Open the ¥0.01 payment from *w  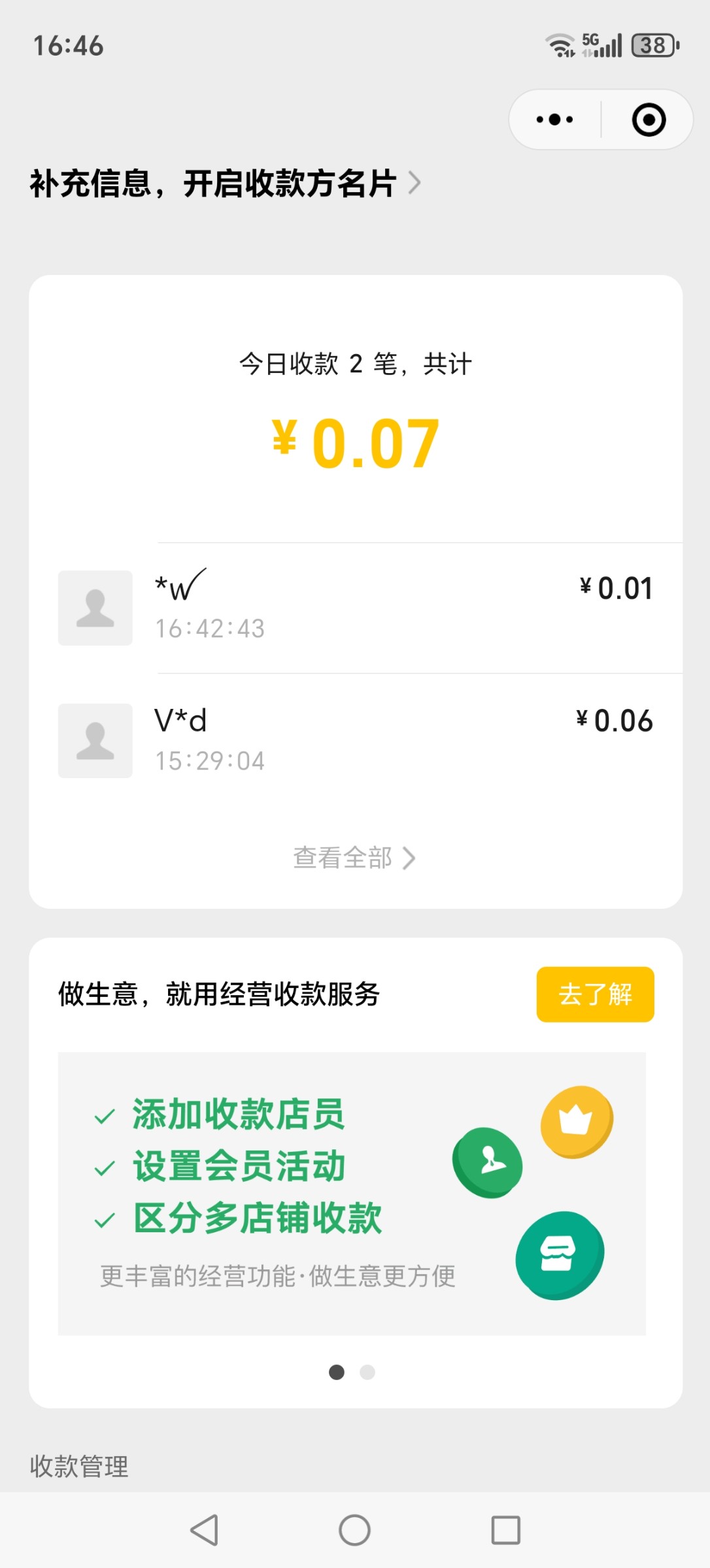tap(356, 608)
